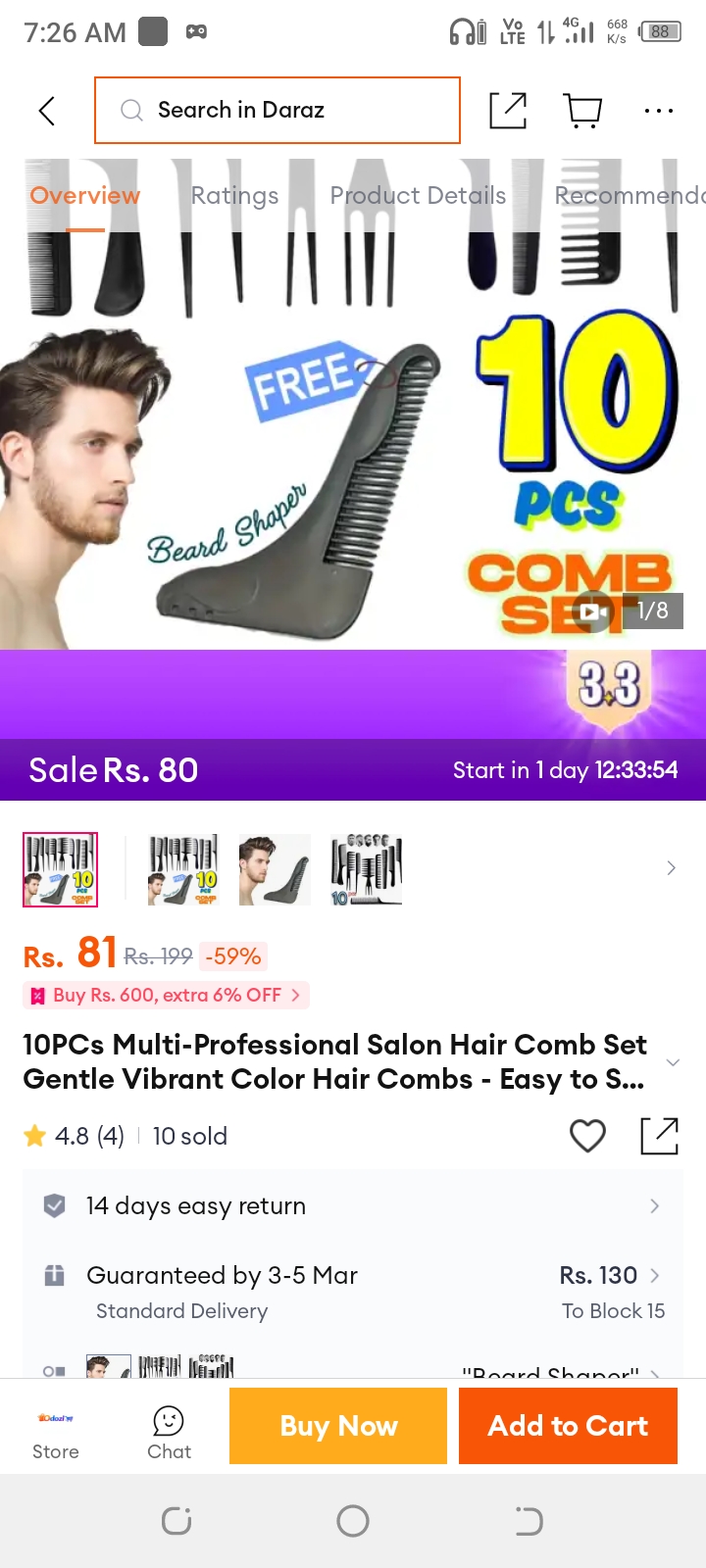Image resolution: width=706 pixels, height=1568 pixels.
Task: Tap Buy Now
Action: click(x=338, y=1426)
